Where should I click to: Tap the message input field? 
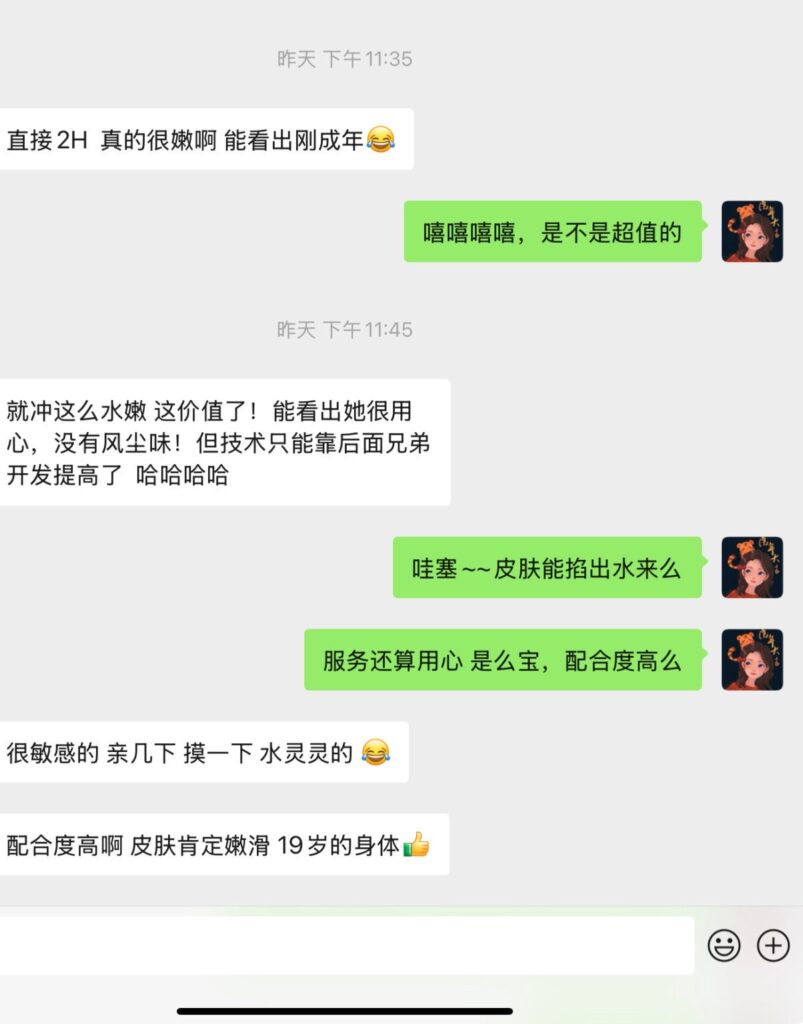(345, 945)
